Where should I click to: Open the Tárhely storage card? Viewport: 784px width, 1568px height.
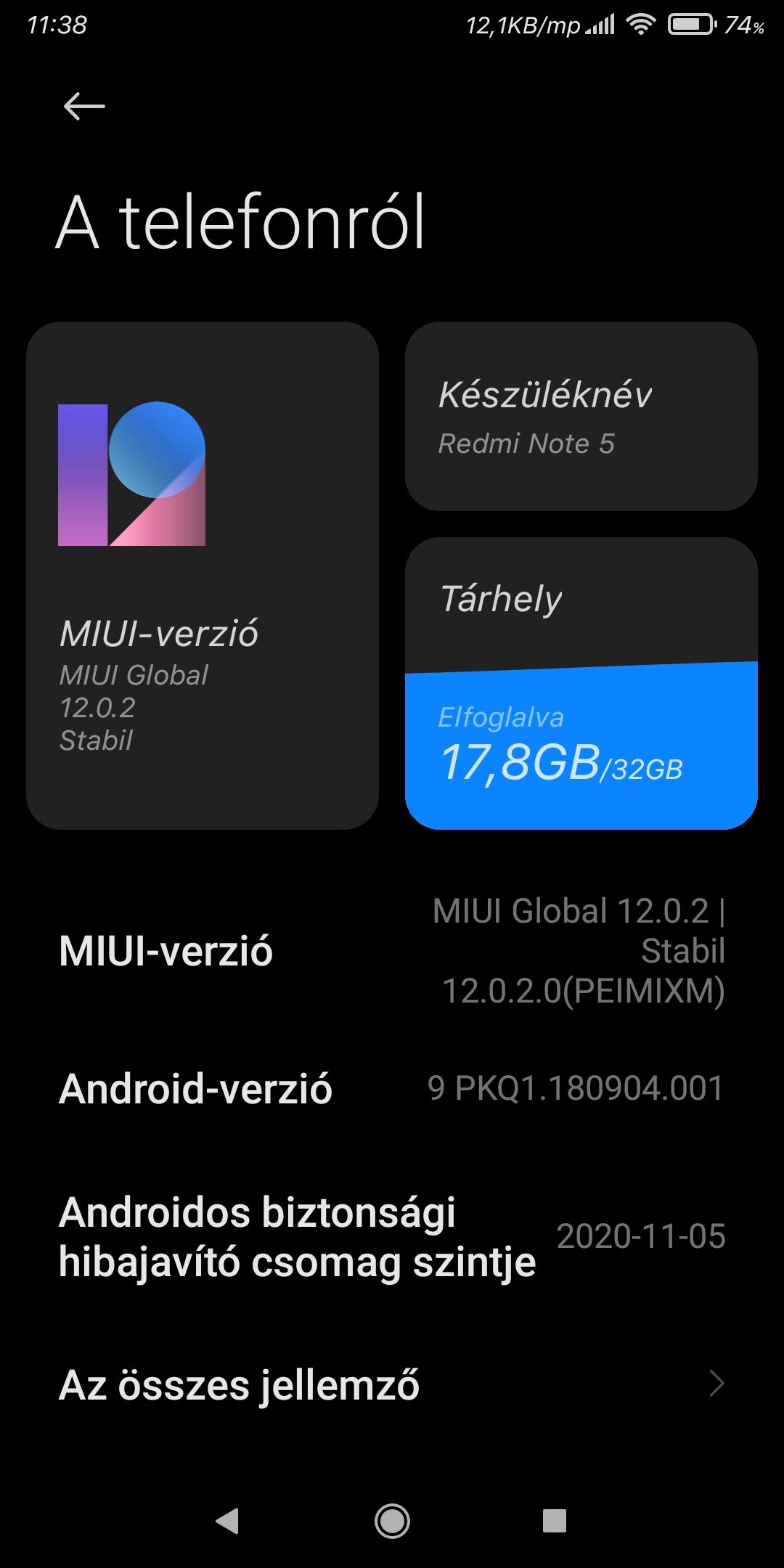pos(581,683)
